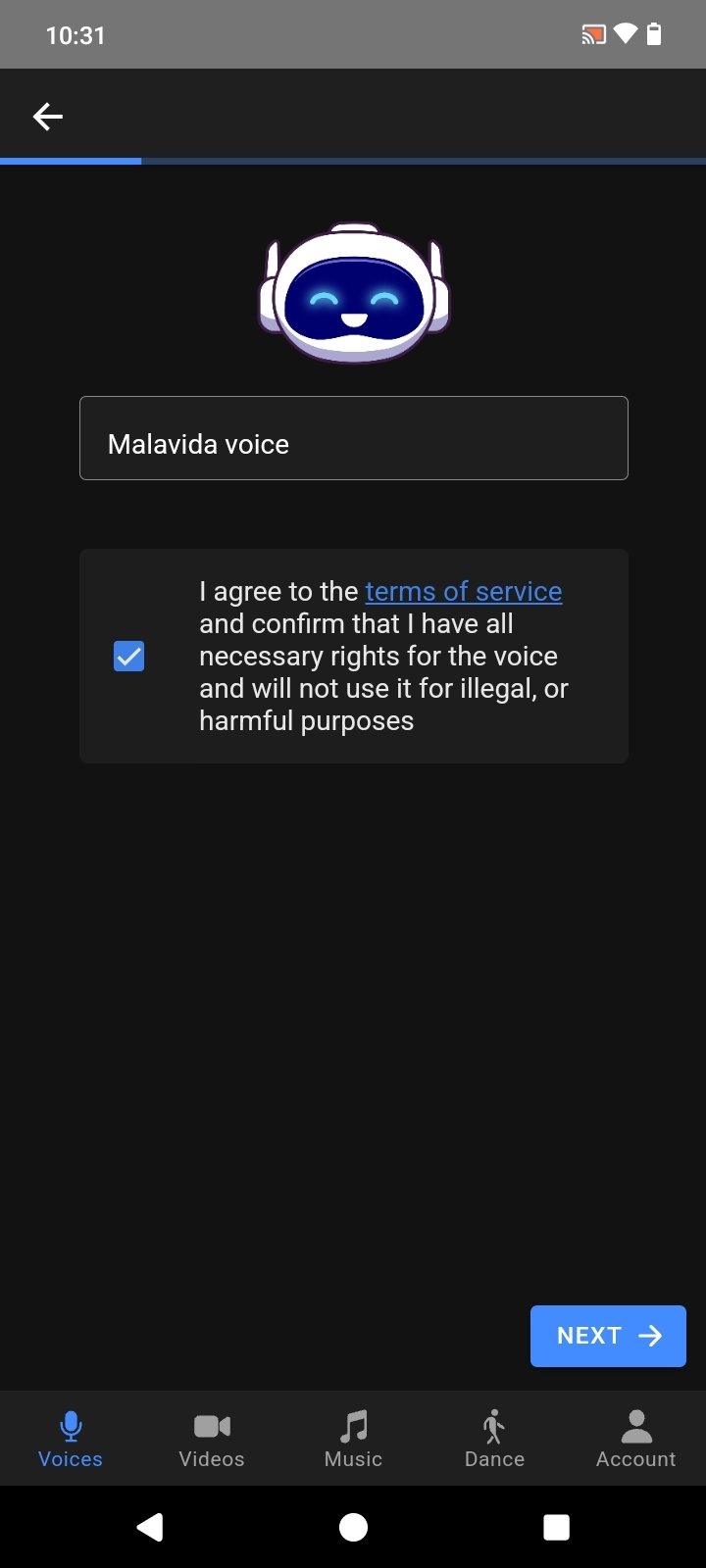Image resolution: width=706 pixels, height=1568 pixels.
Task: Open the terms of service link
Action: [x=463, y=592]
